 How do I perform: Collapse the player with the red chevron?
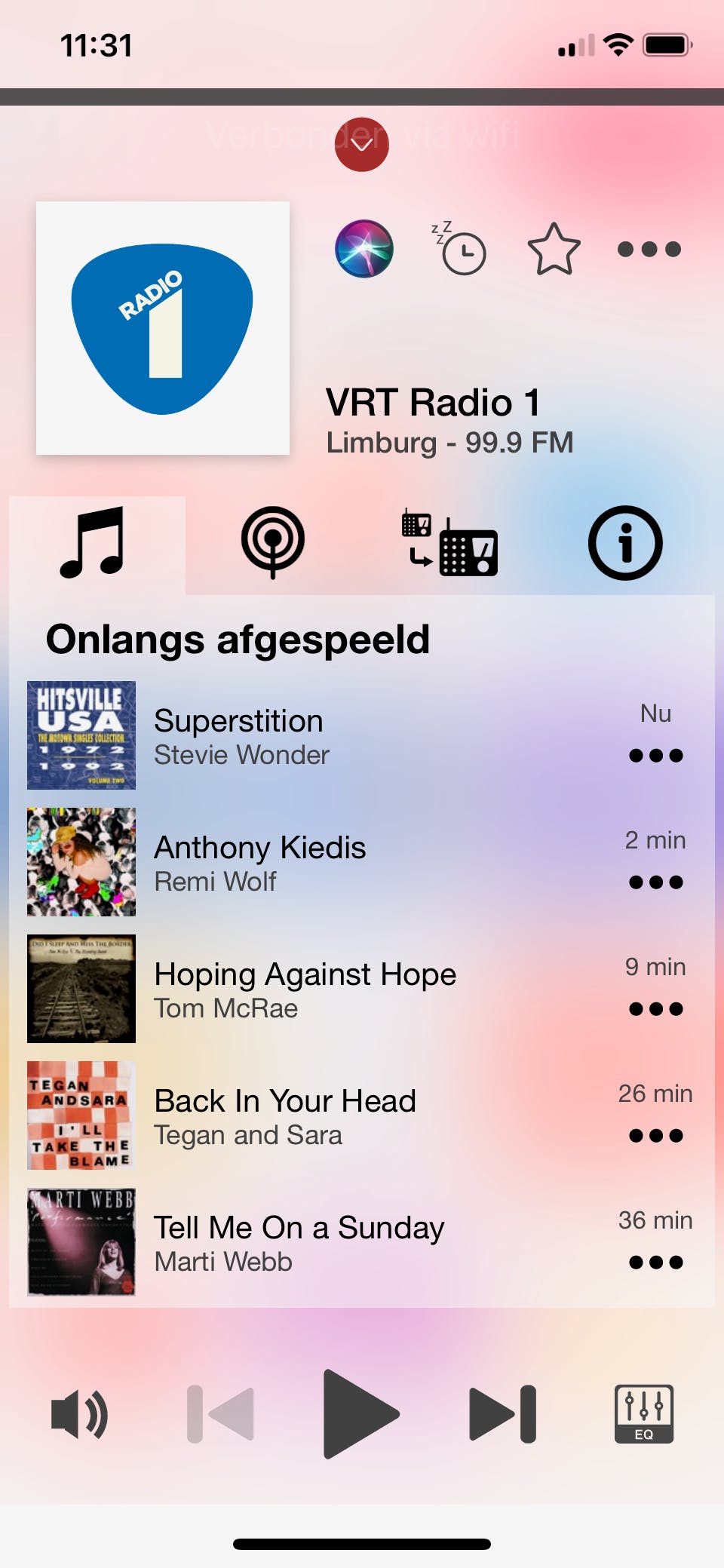362,144
